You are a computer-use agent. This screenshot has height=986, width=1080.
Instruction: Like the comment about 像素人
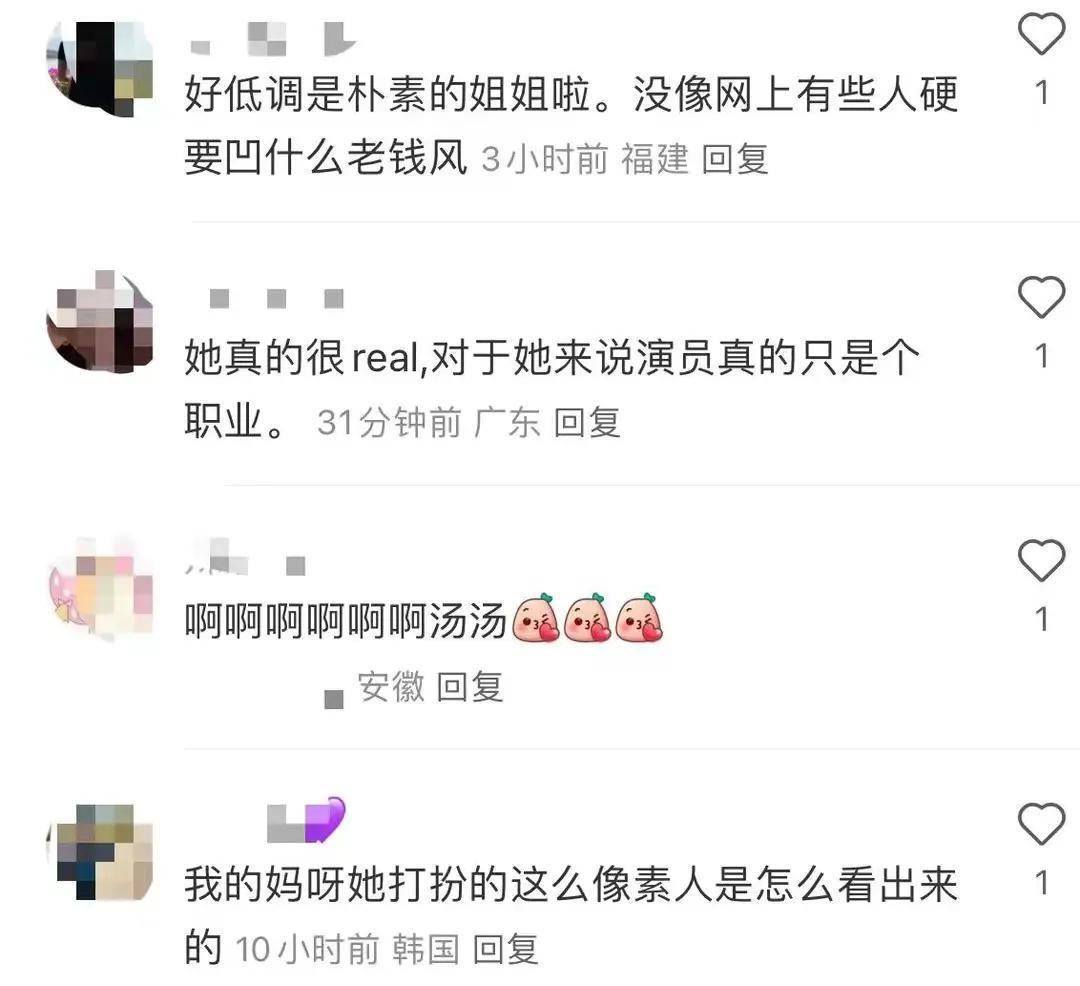(x=1041, y=824)
